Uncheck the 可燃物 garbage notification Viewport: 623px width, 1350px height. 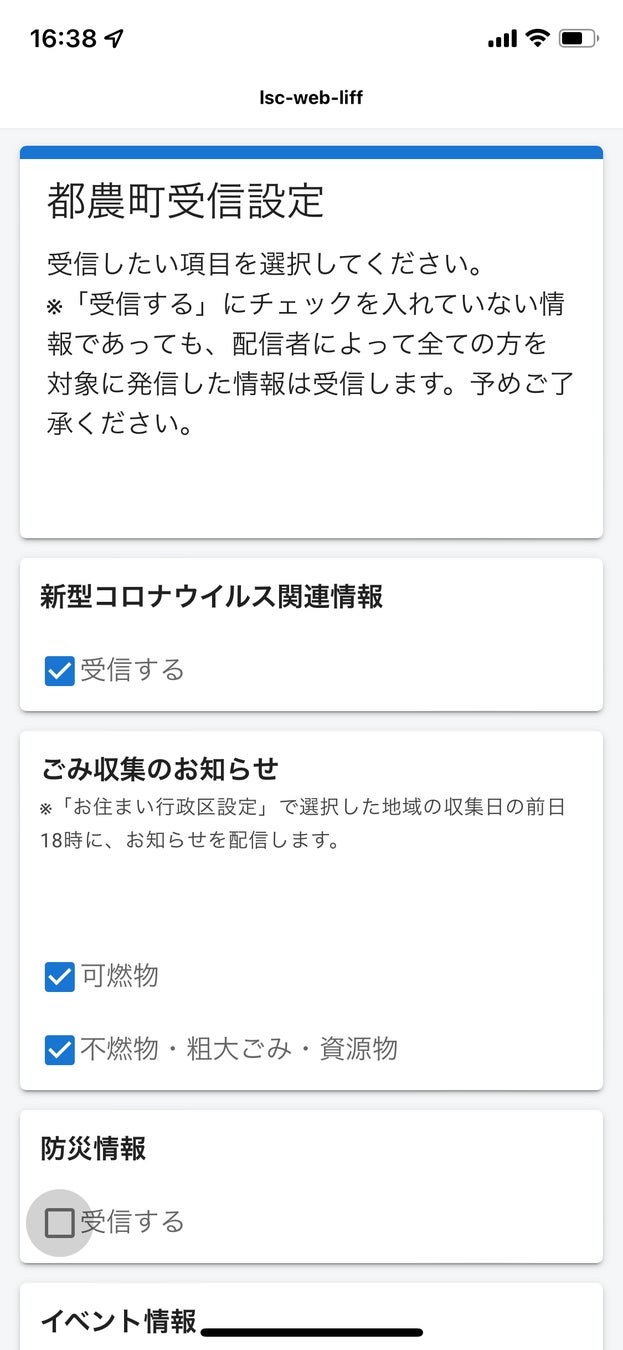click(60, 977)
